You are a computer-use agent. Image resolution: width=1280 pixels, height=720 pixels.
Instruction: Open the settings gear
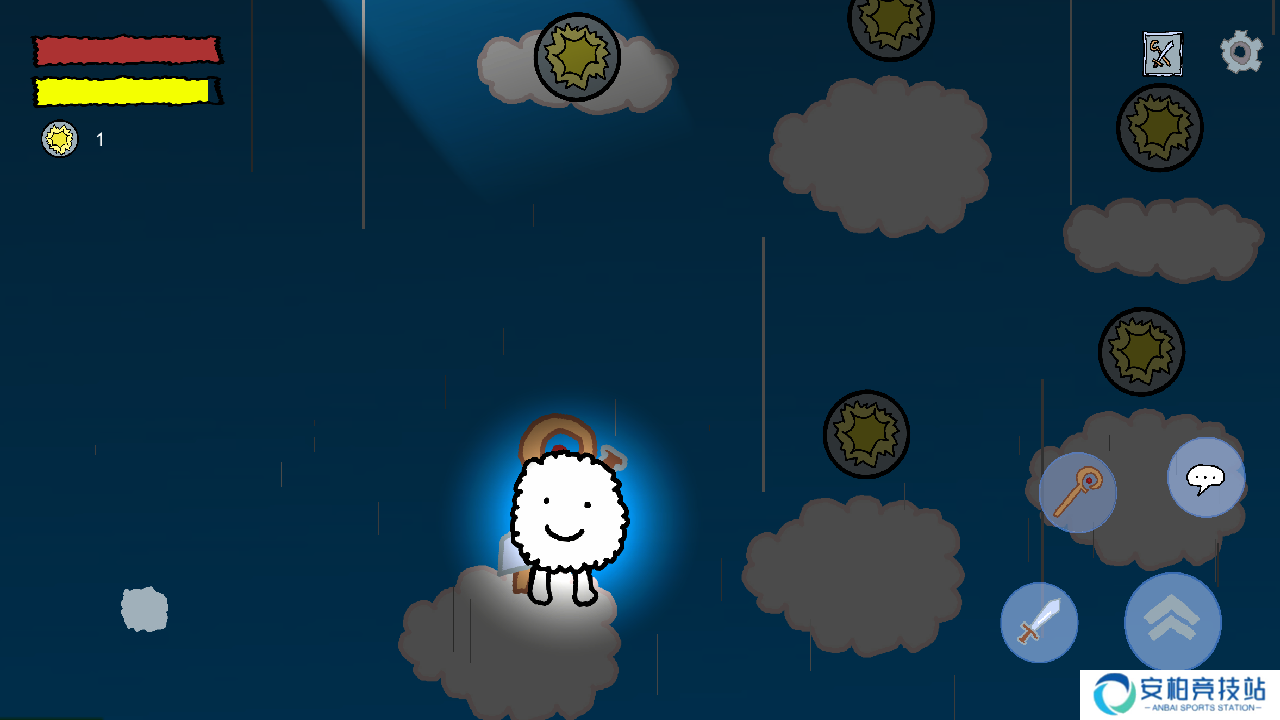coord(1241,52)
